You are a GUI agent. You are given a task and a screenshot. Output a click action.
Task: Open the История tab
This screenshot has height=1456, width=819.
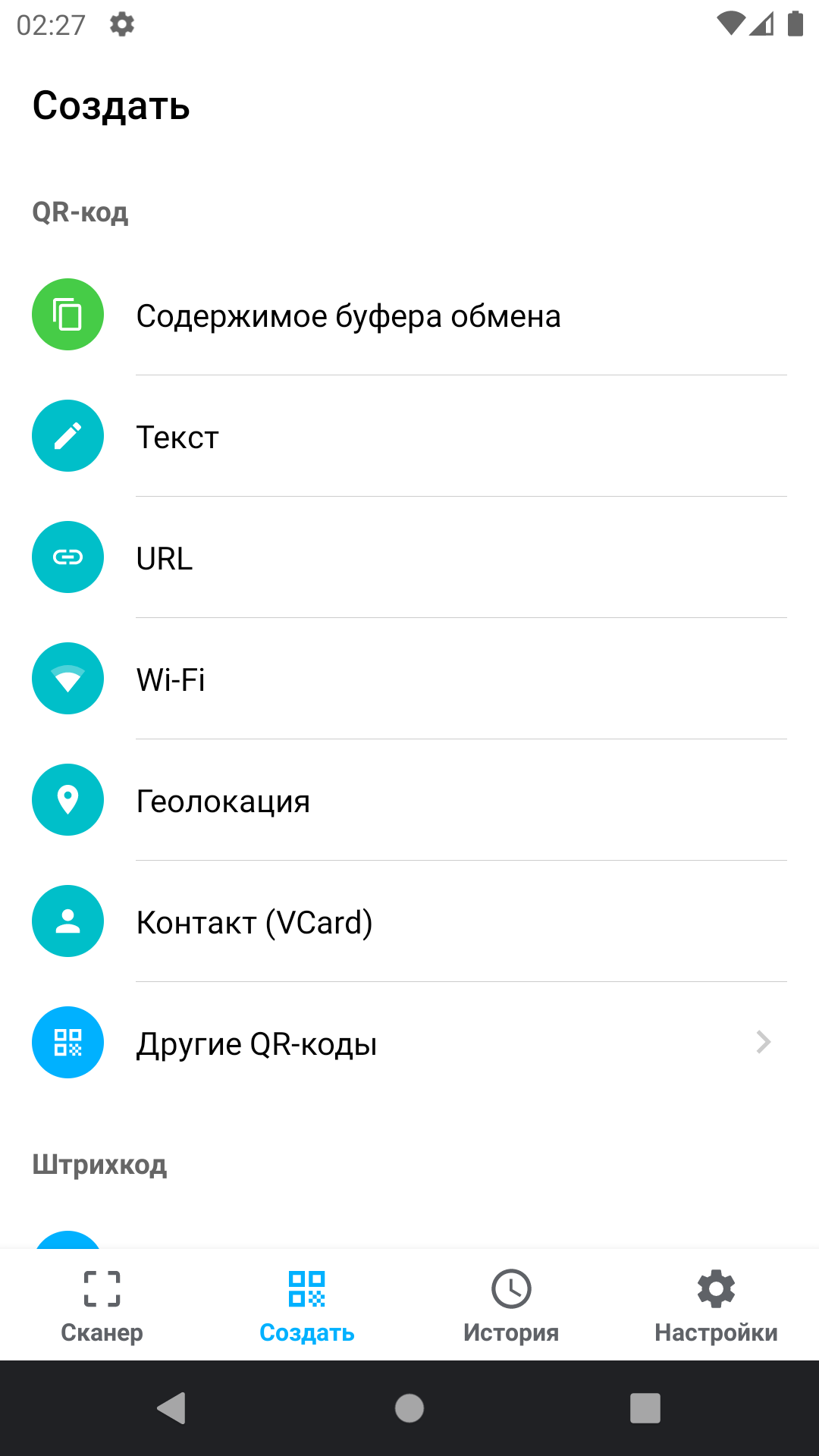pyautogui.click(x=511, y=1306)
